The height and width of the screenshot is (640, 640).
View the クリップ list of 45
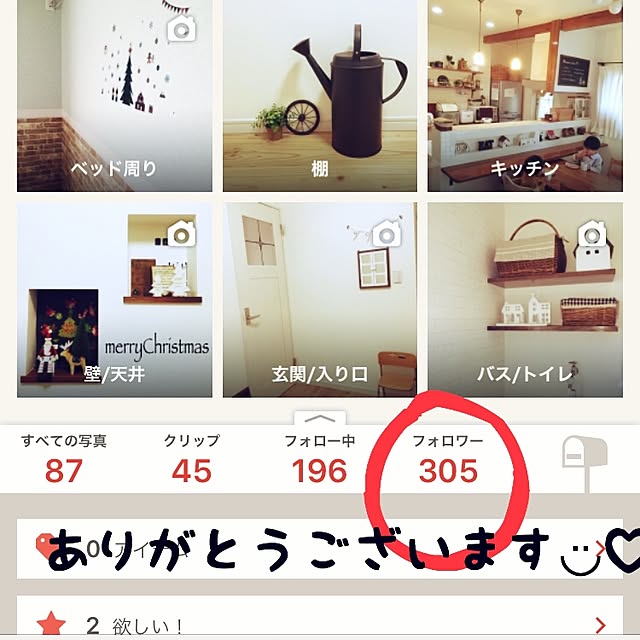(x=191, y=459)
